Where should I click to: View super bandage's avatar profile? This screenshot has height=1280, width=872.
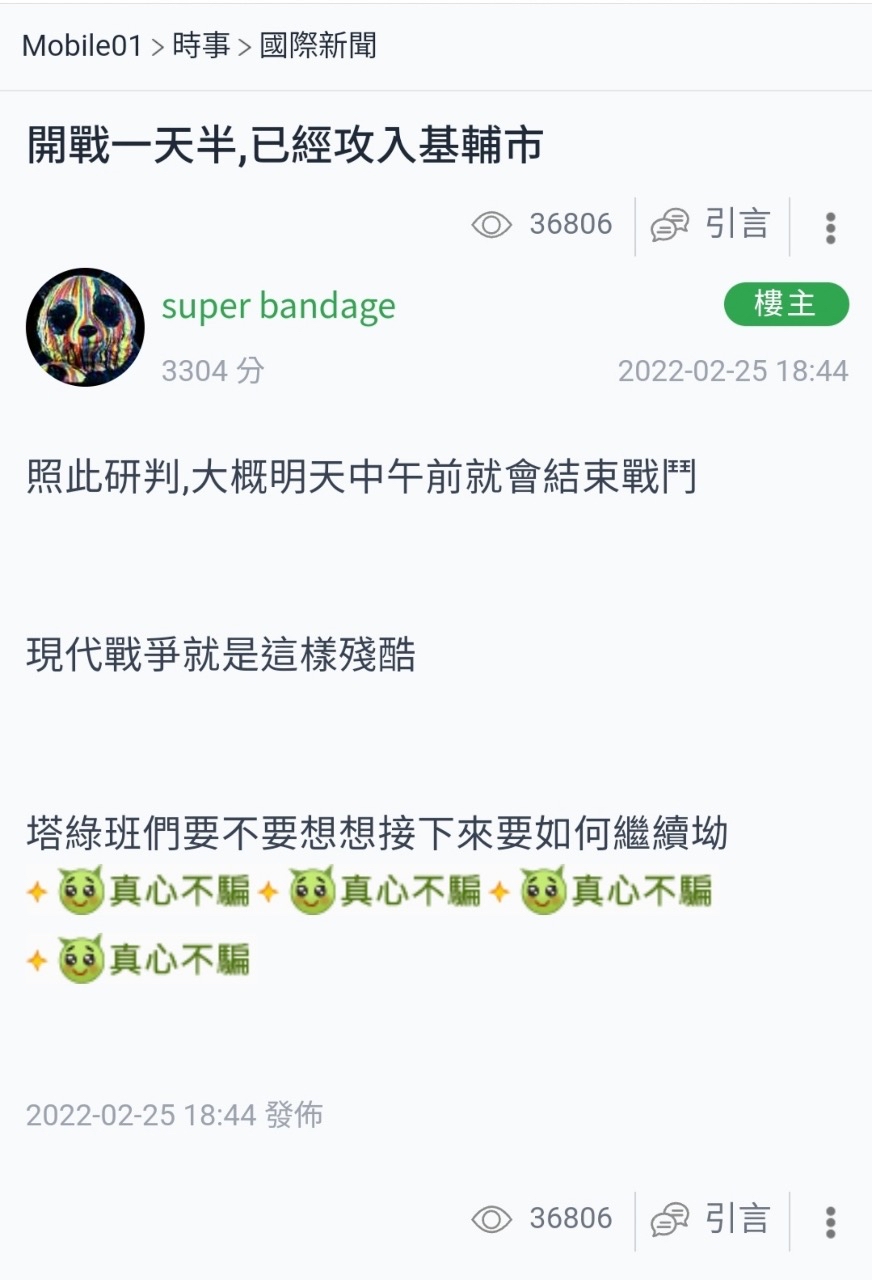(x=85, y=327)
